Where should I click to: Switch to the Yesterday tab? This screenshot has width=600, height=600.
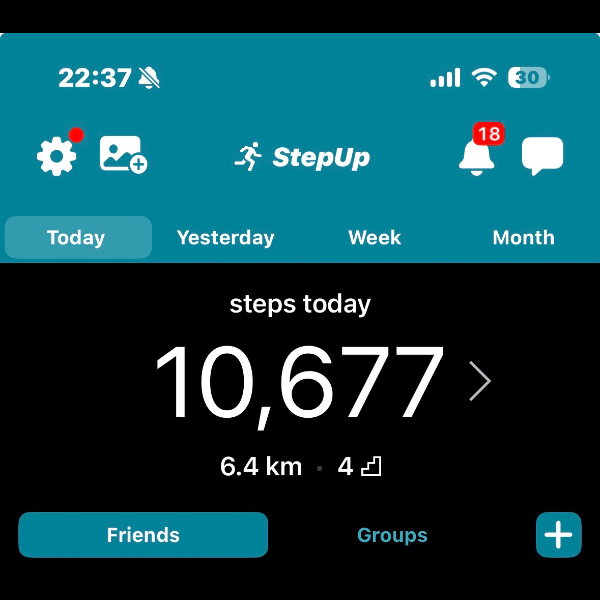(225, 238)
